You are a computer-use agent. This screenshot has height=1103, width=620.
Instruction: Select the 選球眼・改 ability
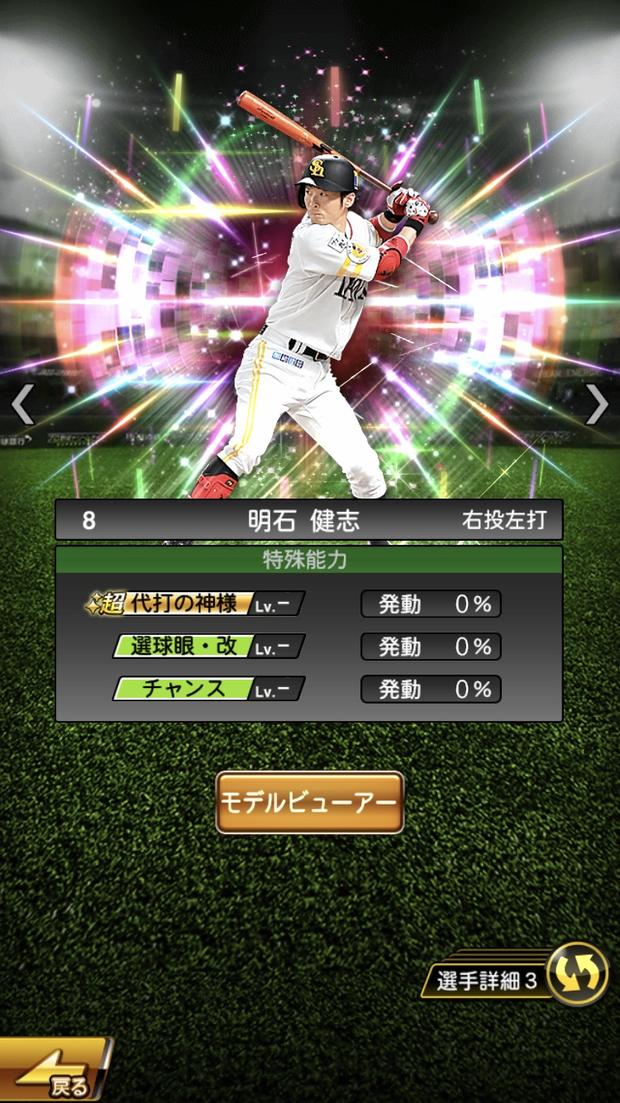point(208,646)
